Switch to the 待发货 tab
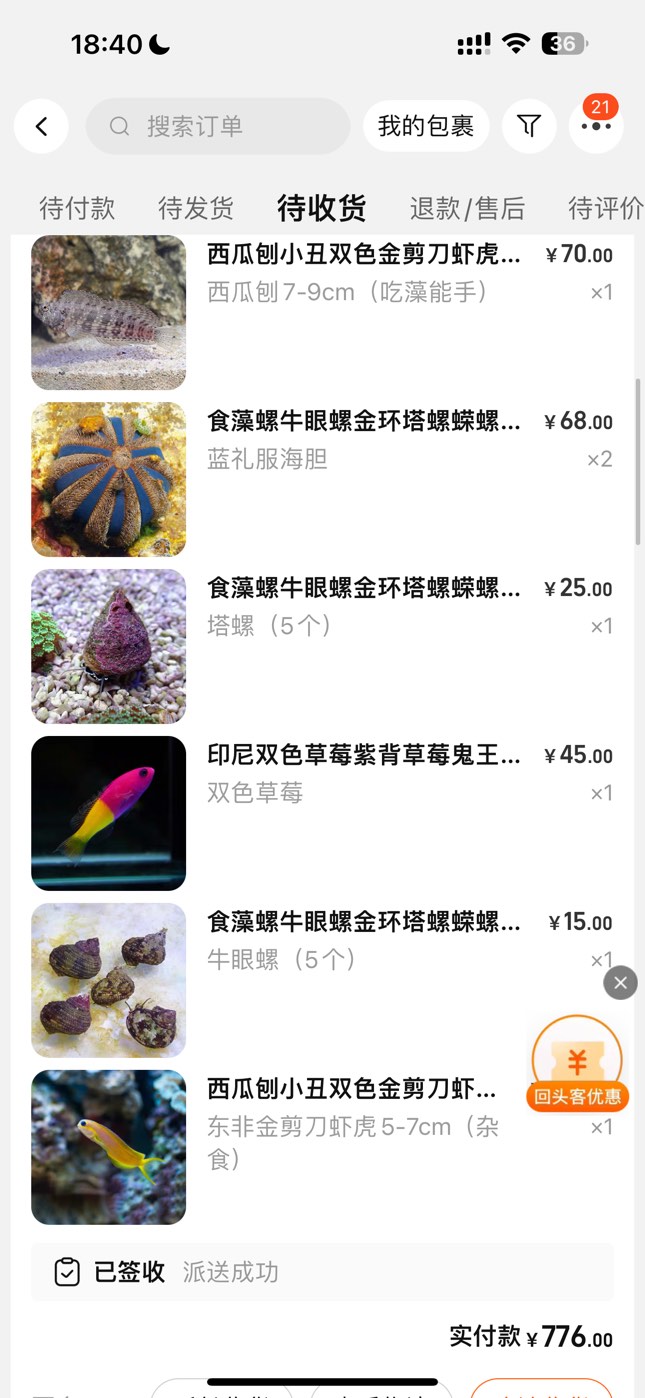 (x=196, y=208)
